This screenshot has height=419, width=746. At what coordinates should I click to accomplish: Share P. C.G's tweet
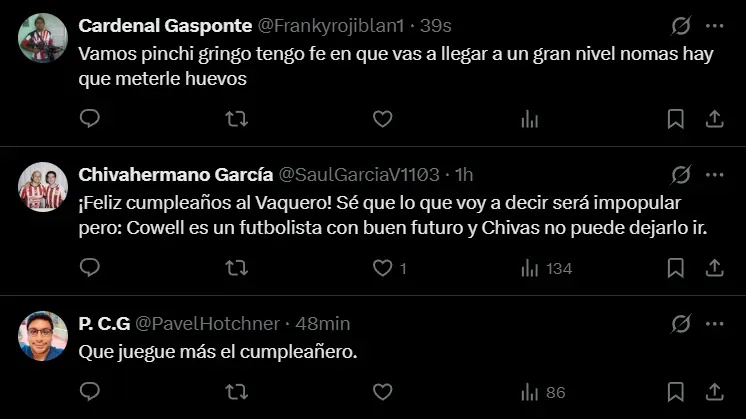click(x=715, y=392)
